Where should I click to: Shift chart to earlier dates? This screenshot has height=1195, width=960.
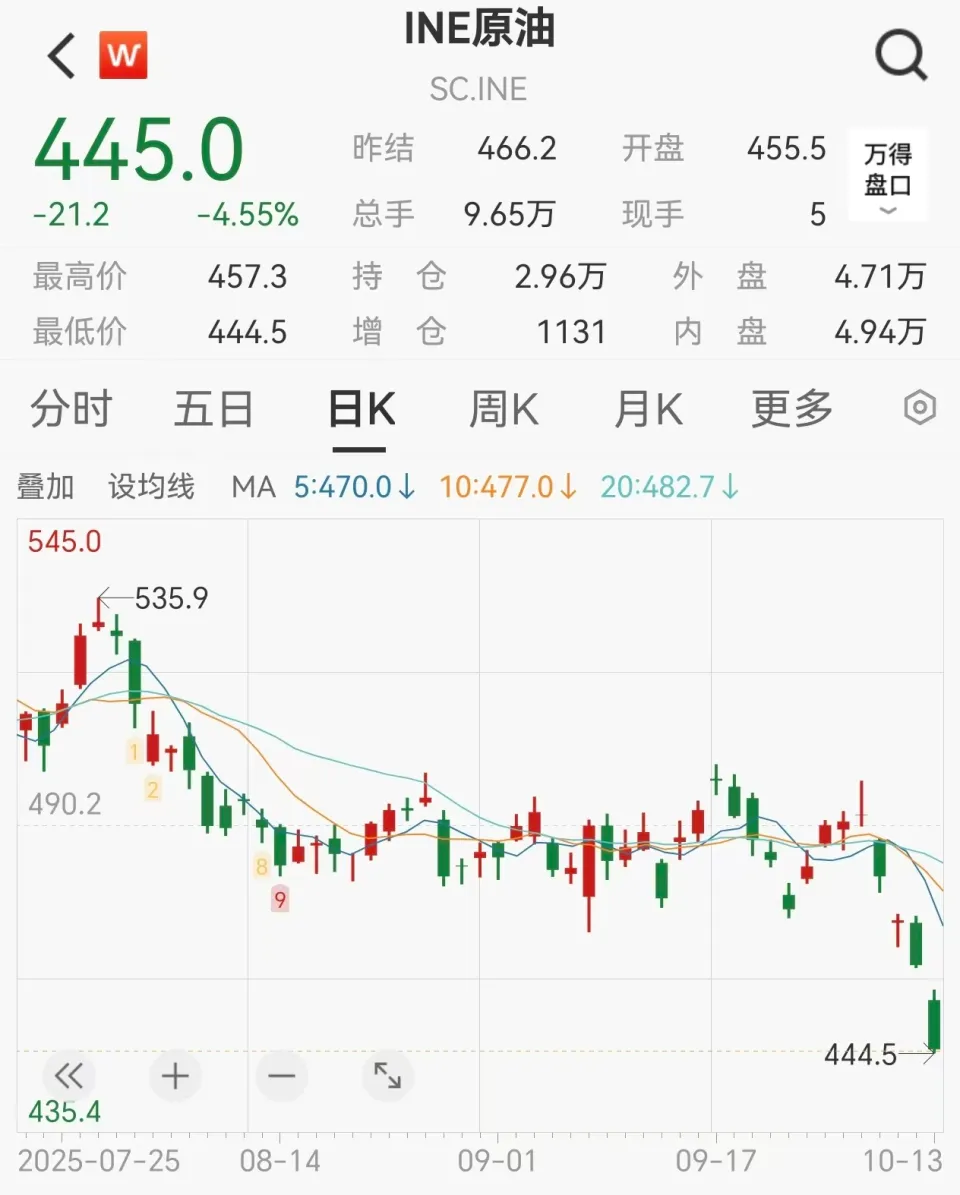(x=68, y=1076)
